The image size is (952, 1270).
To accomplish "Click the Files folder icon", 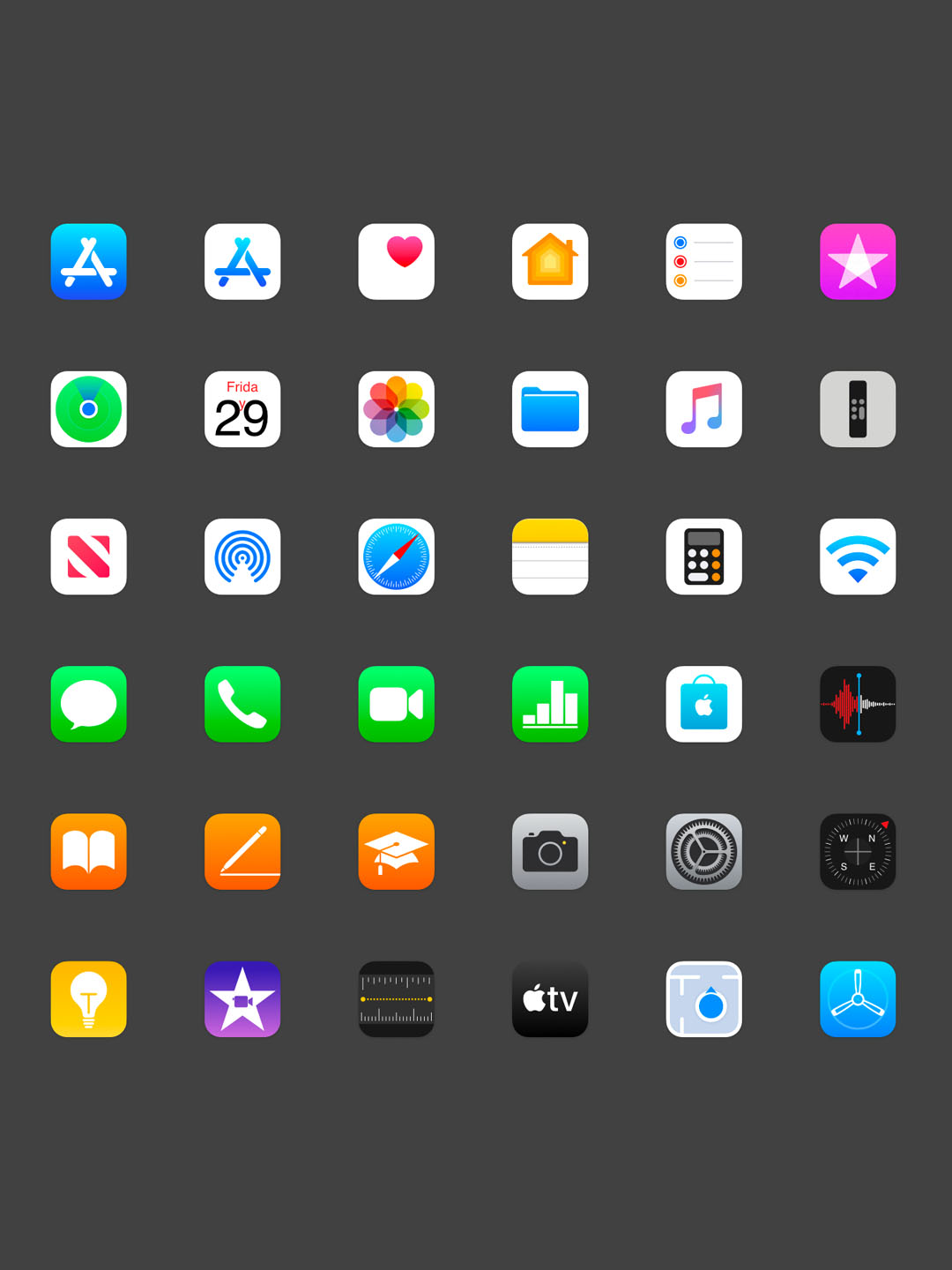I will [550, 409].
